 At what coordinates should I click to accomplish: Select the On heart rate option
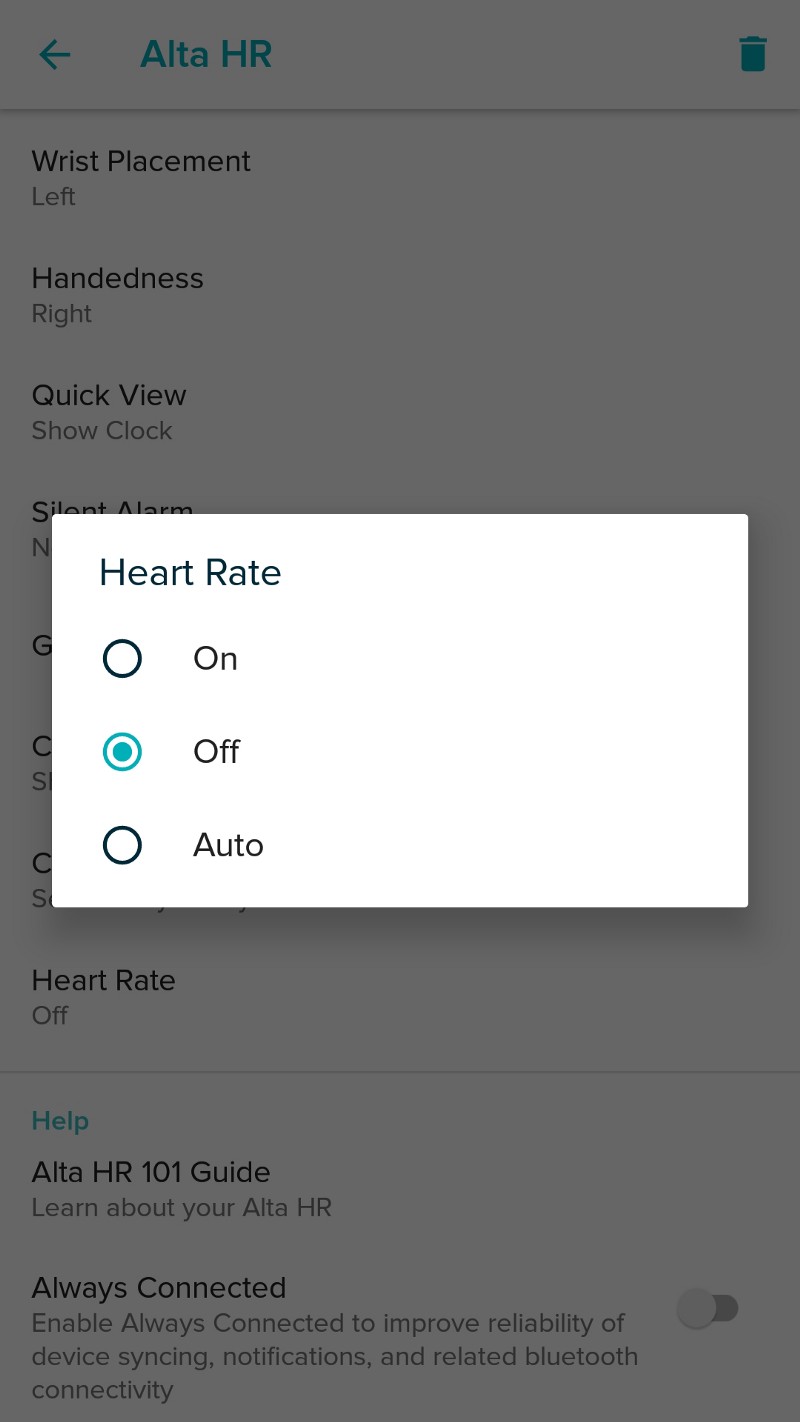(400, 659)
